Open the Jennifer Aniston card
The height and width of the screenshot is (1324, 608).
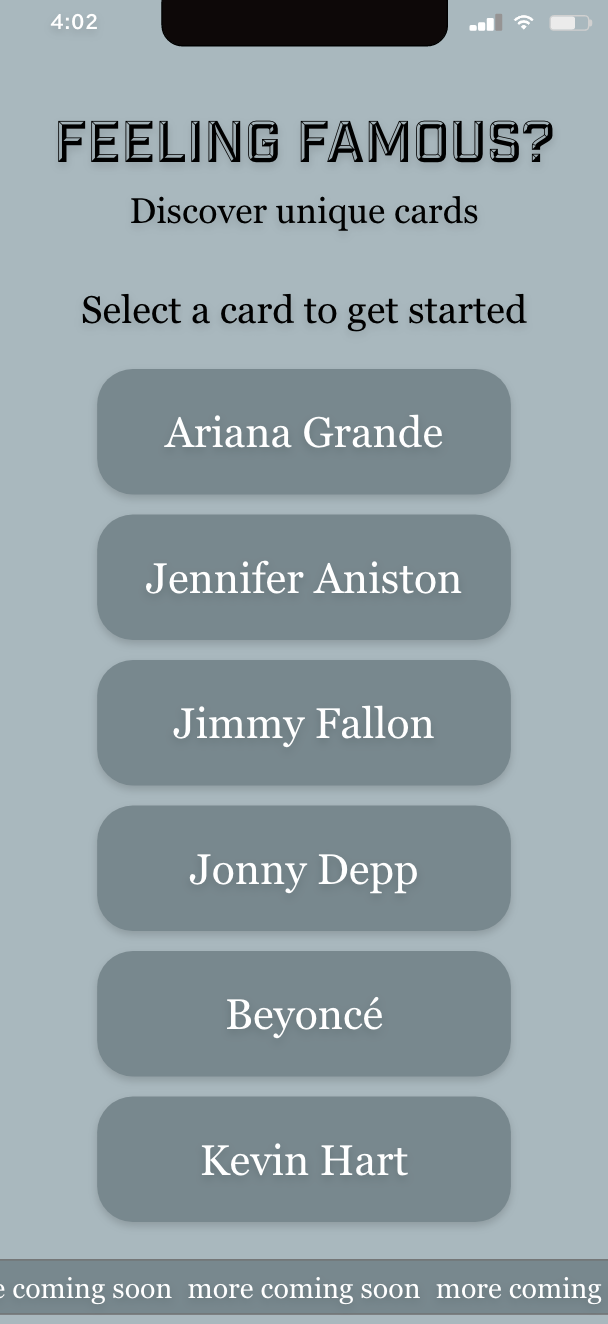pos(304,577)
